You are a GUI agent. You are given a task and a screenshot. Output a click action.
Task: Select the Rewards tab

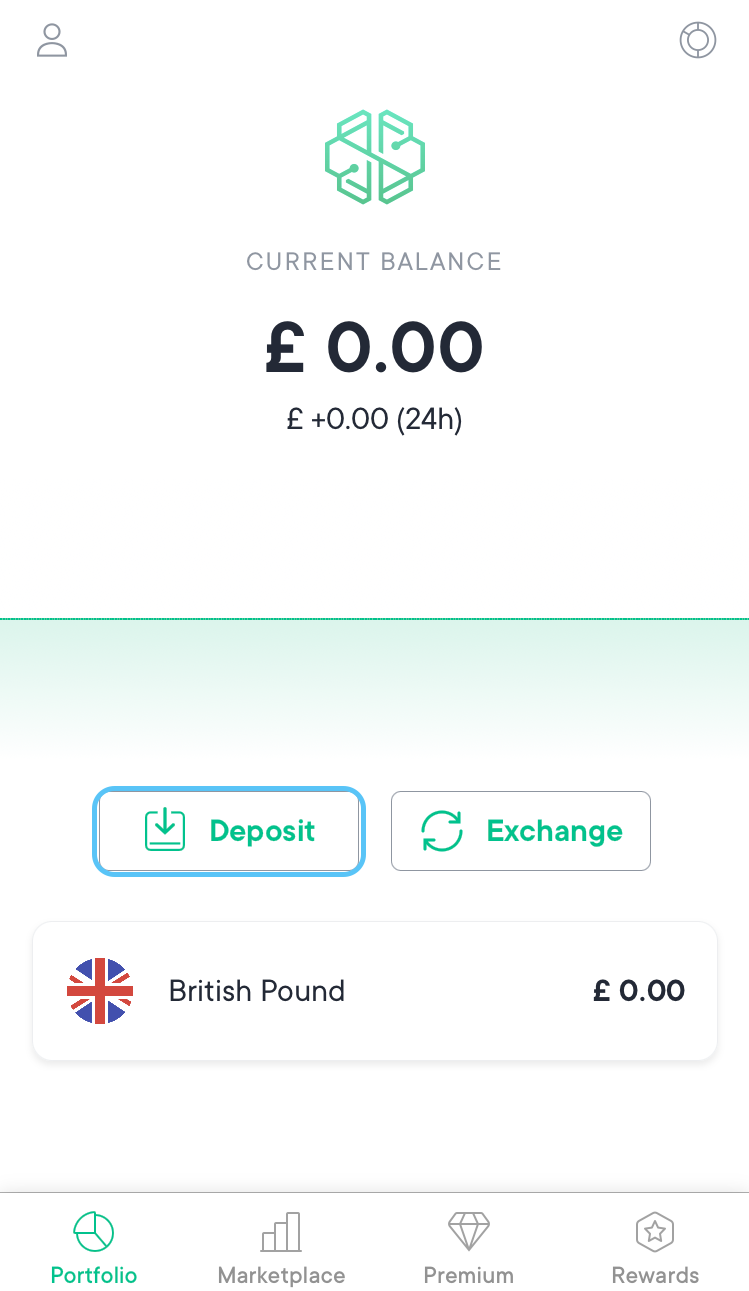coord(655,1248)
